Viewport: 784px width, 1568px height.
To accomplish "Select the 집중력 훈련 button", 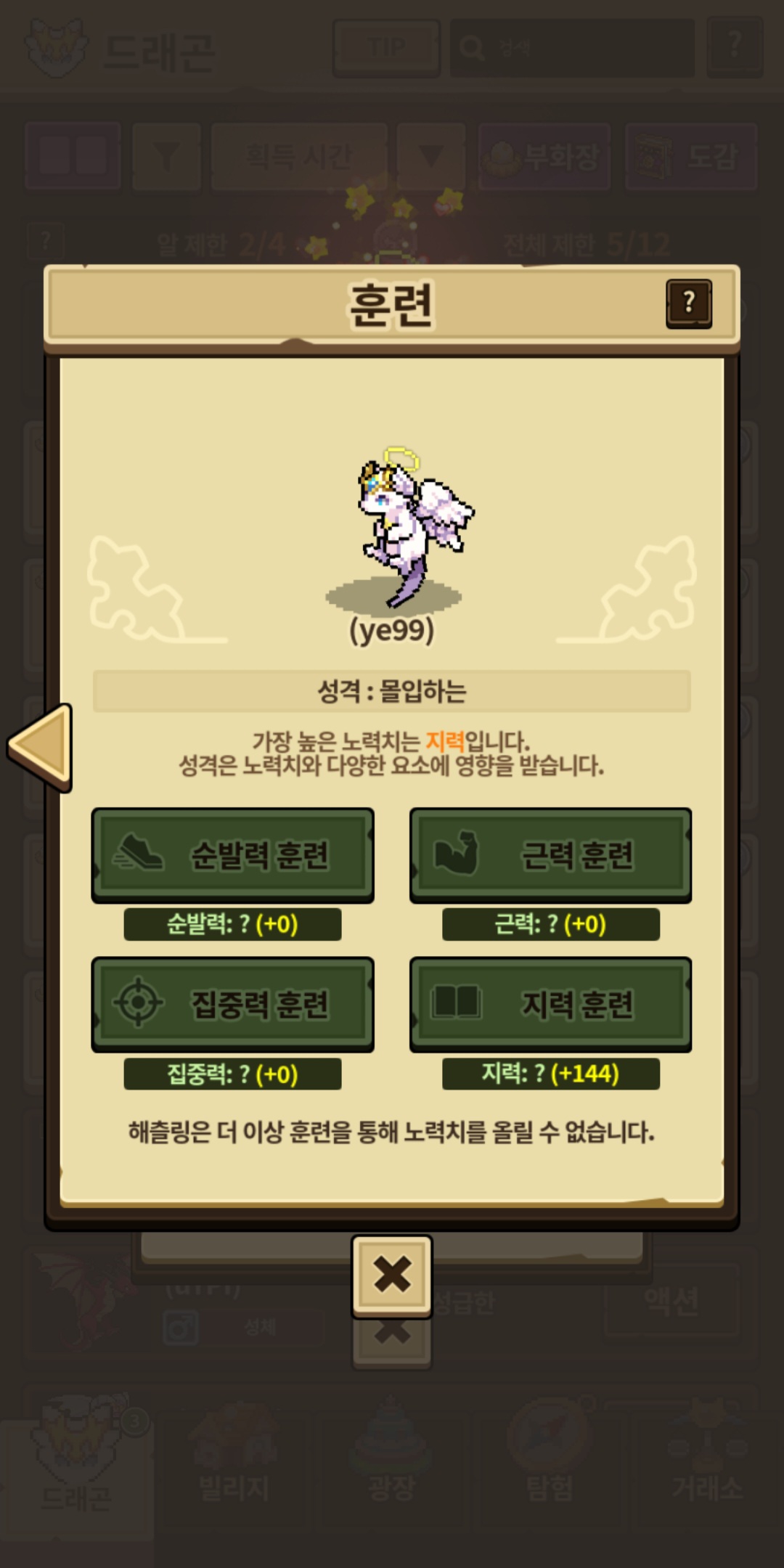I will tap(232, 1004).
